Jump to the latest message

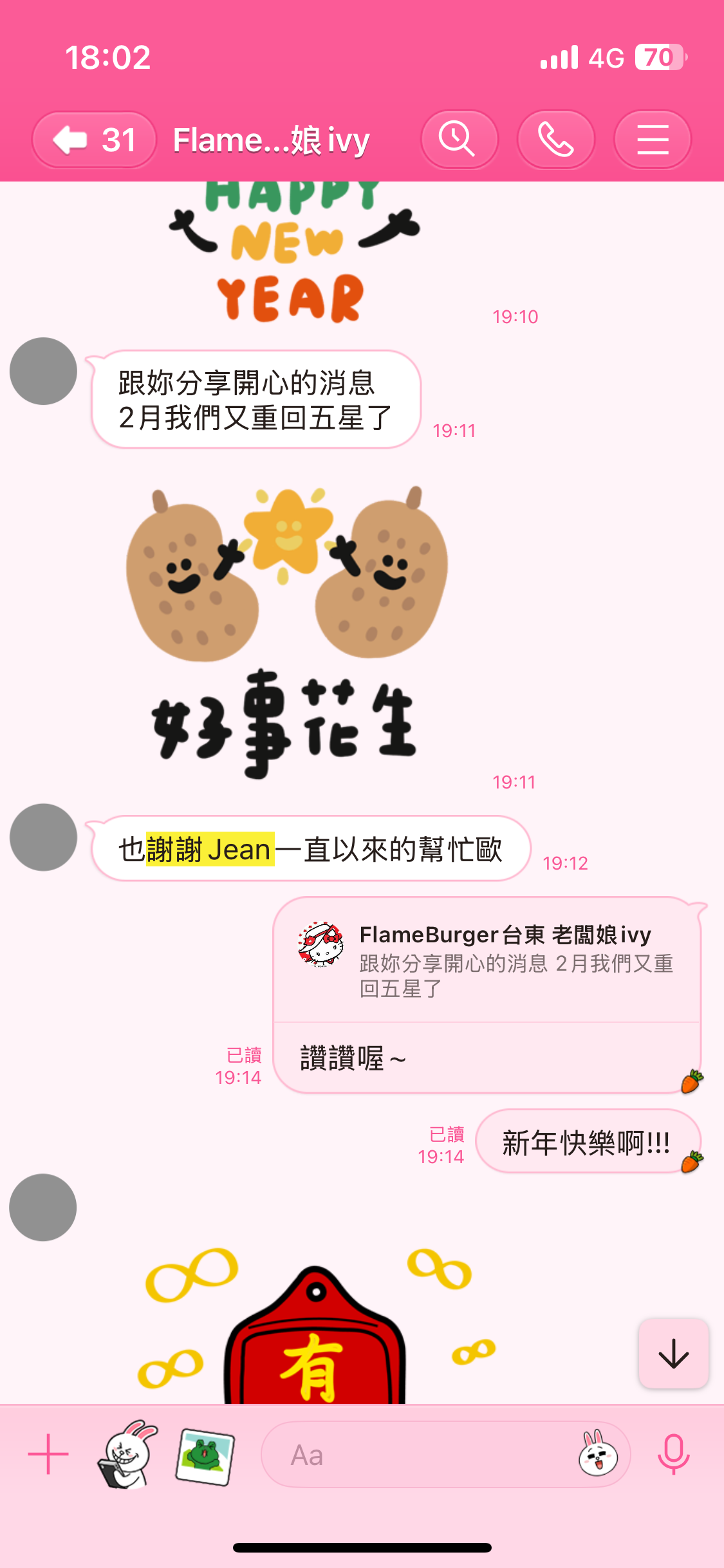[673, 1353]
